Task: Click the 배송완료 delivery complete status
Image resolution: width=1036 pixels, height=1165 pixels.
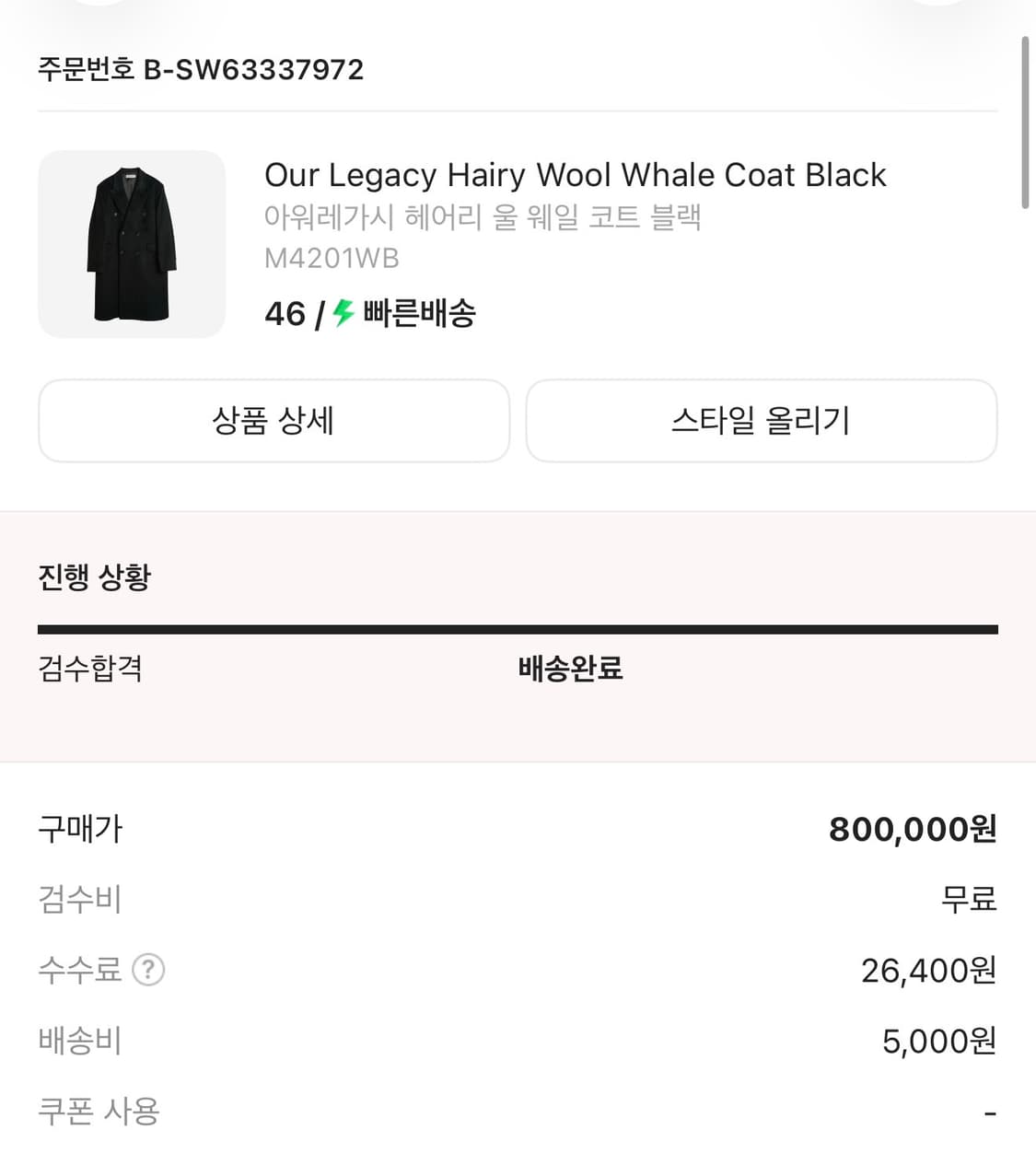Action: 569,670
